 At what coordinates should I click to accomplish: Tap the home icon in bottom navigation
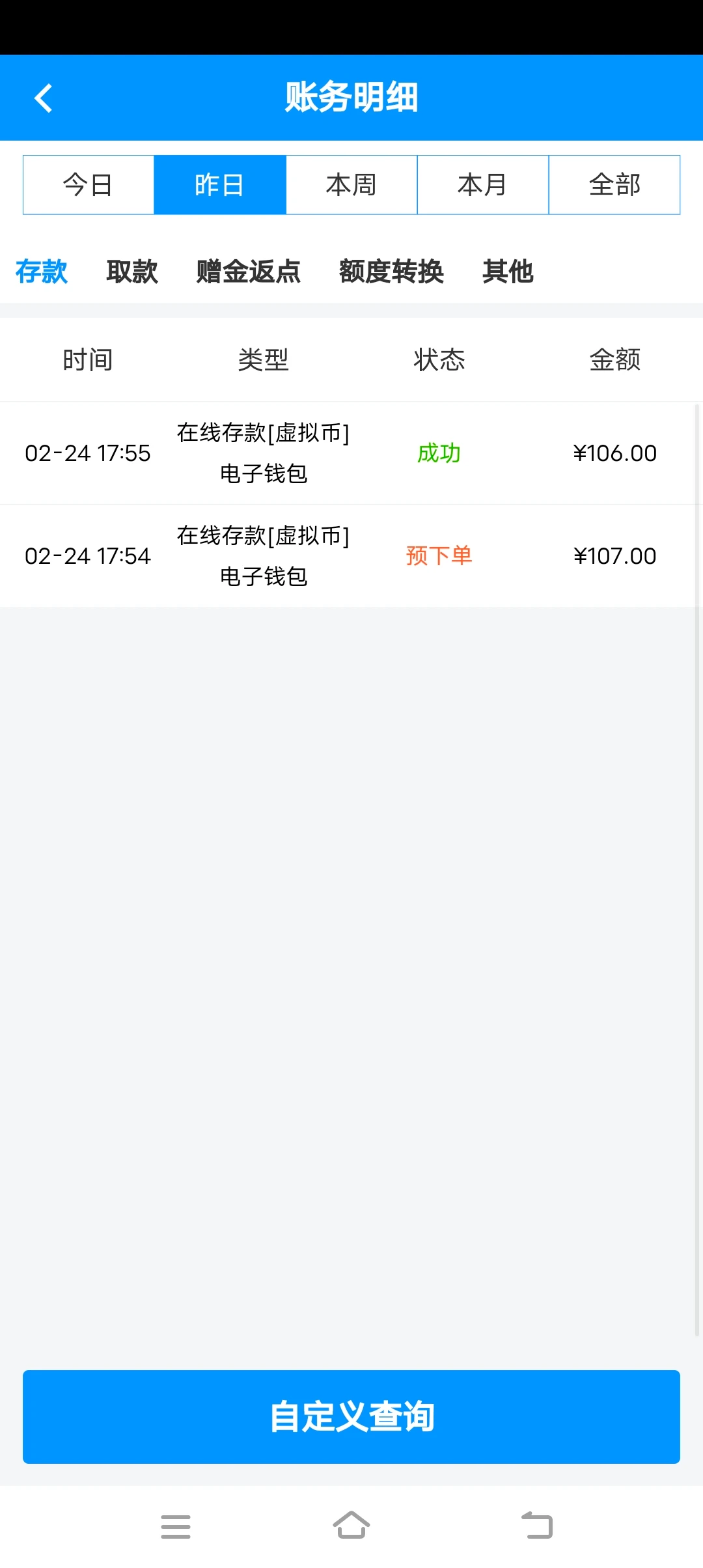tap(351, 1526)
